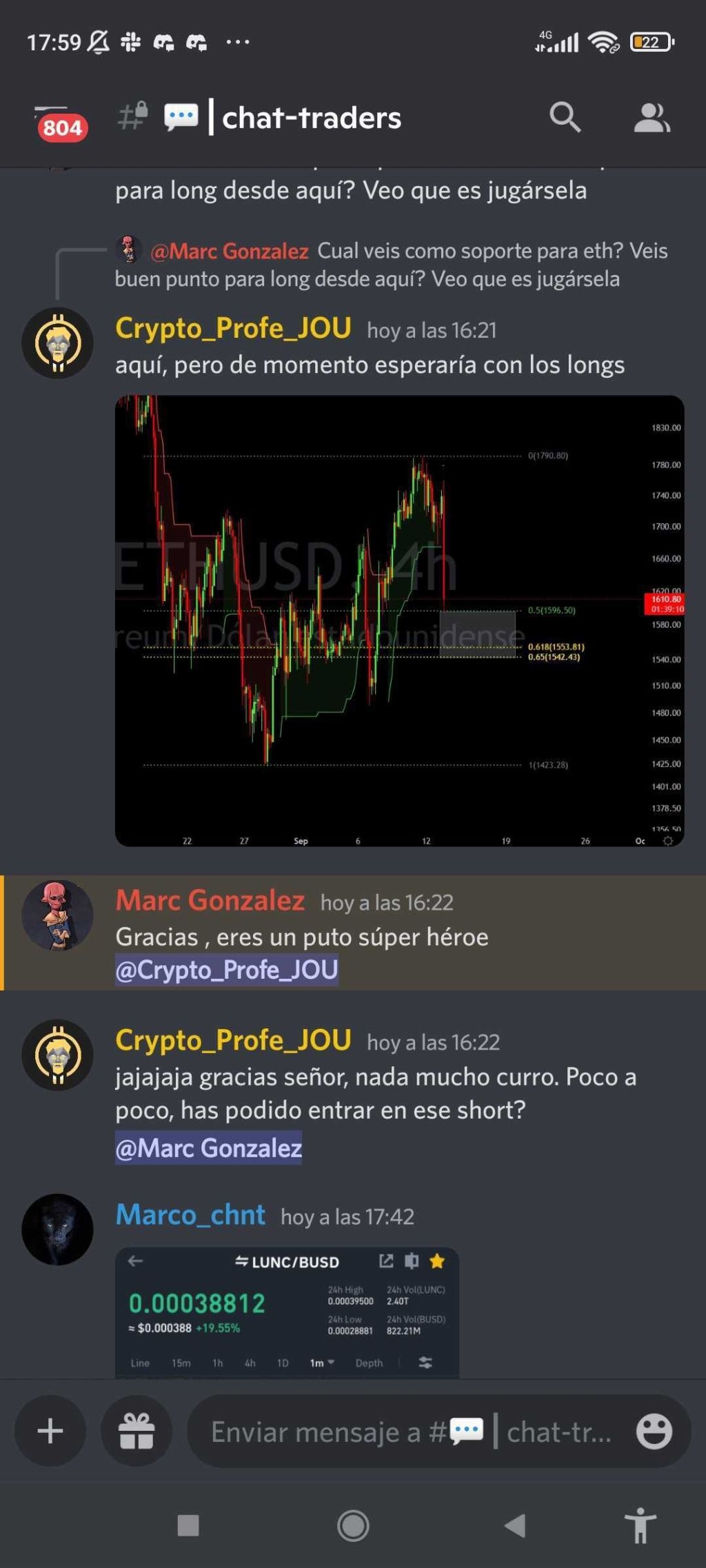706x1568 pixels.
Task: Search in the chat-traders channel
Action: pyautogui.click(x=565, y=117)
